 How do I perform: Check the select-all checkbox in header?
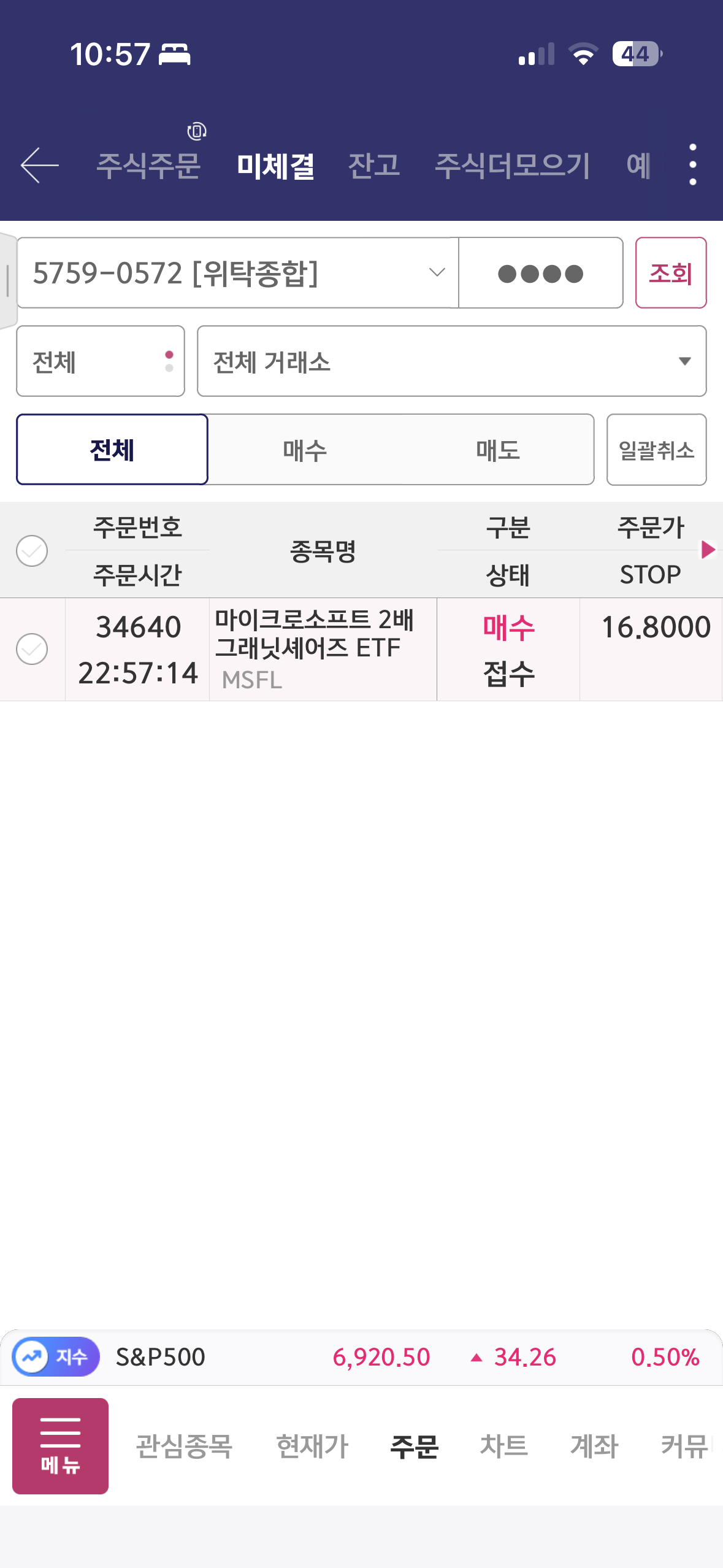pos(32,550)
